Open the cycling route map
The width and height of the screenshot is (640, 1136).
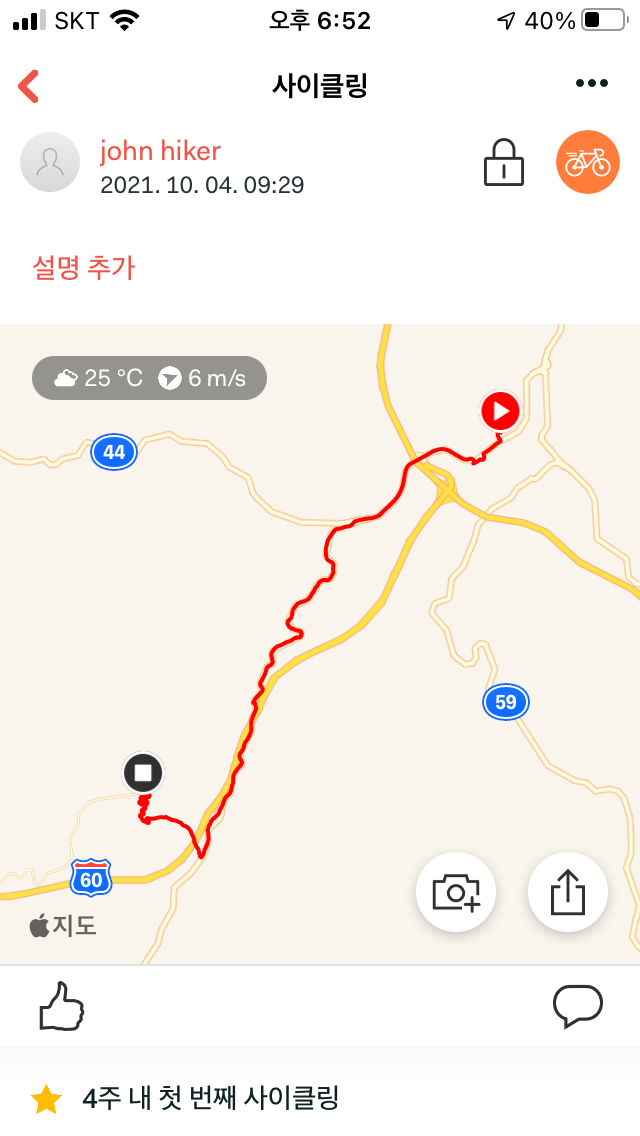pos(320,644)
